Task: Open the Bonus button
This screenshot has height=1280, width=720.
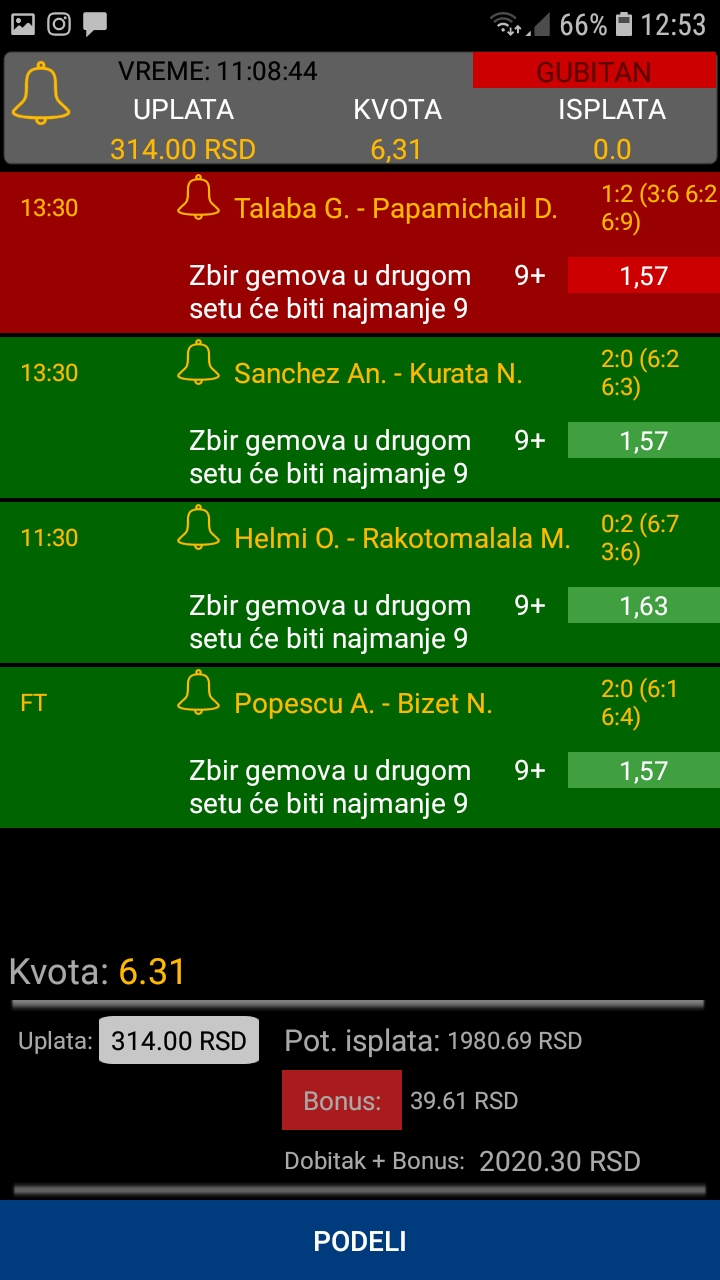Action: [342, 1101]
